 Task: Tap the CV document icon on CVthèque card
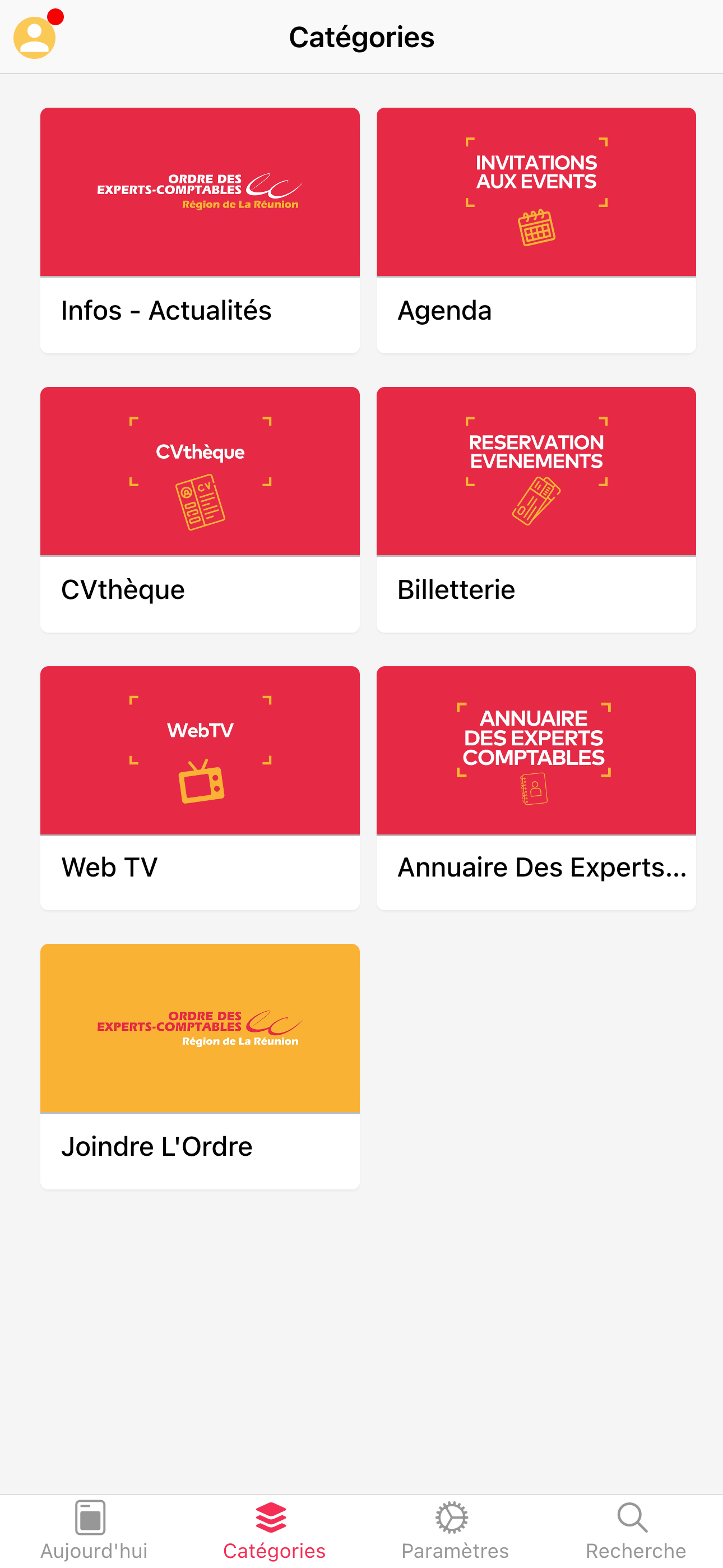click(201, 503)
